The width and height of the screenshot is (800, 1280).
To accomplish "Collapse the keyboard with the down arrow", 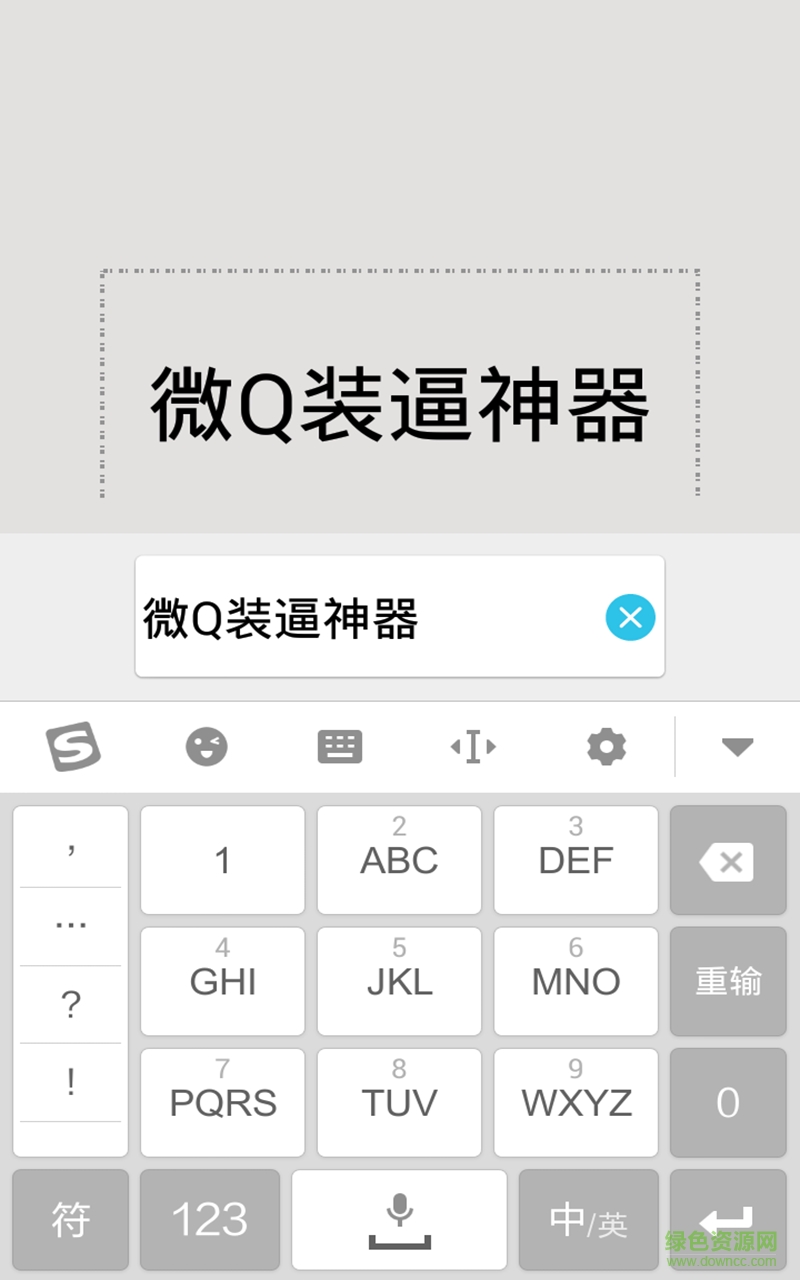I will click(737, 746).
